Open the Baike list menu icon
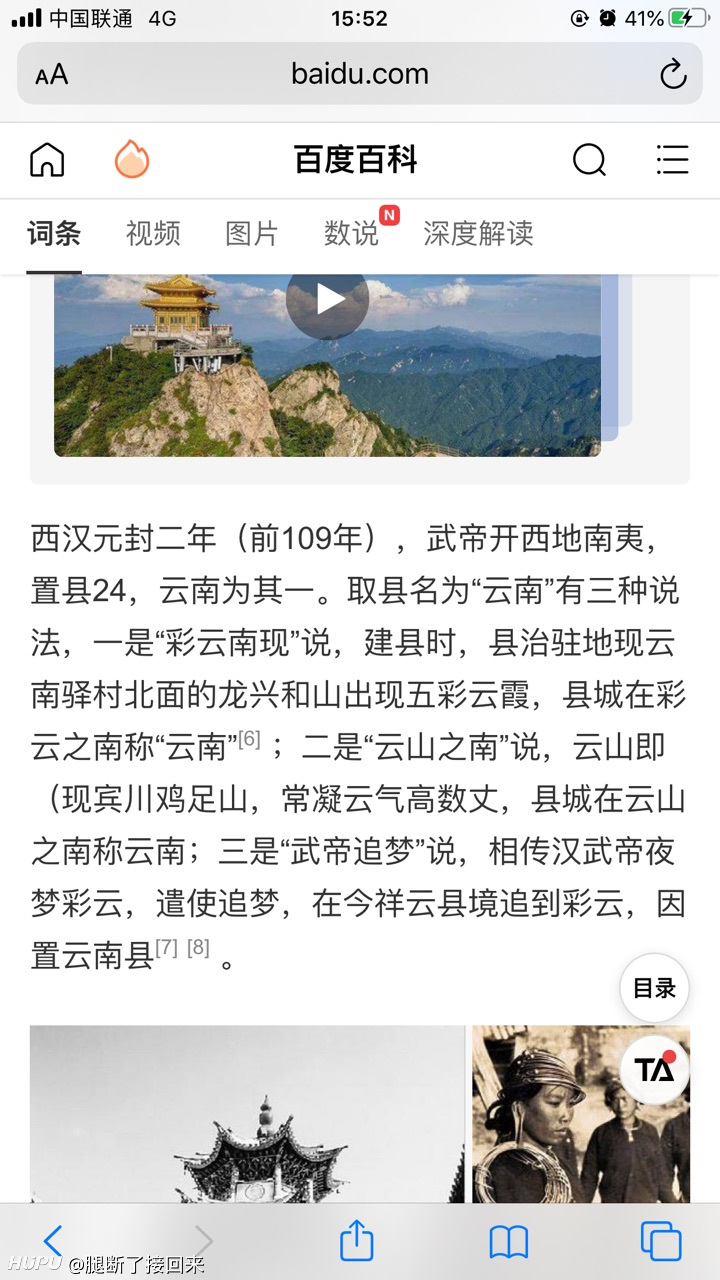Image resolution: width=720 pixels, height=1280 pixels. [x=672, y=160]
